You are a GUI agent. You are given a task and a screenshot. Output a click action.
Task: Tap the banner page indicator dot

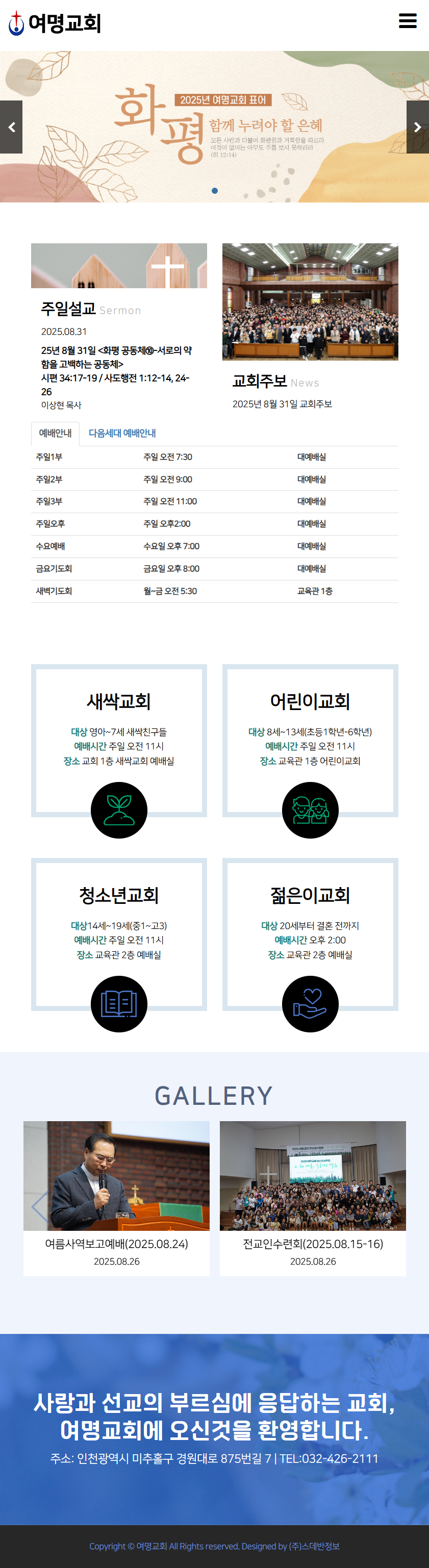point(215,191)
